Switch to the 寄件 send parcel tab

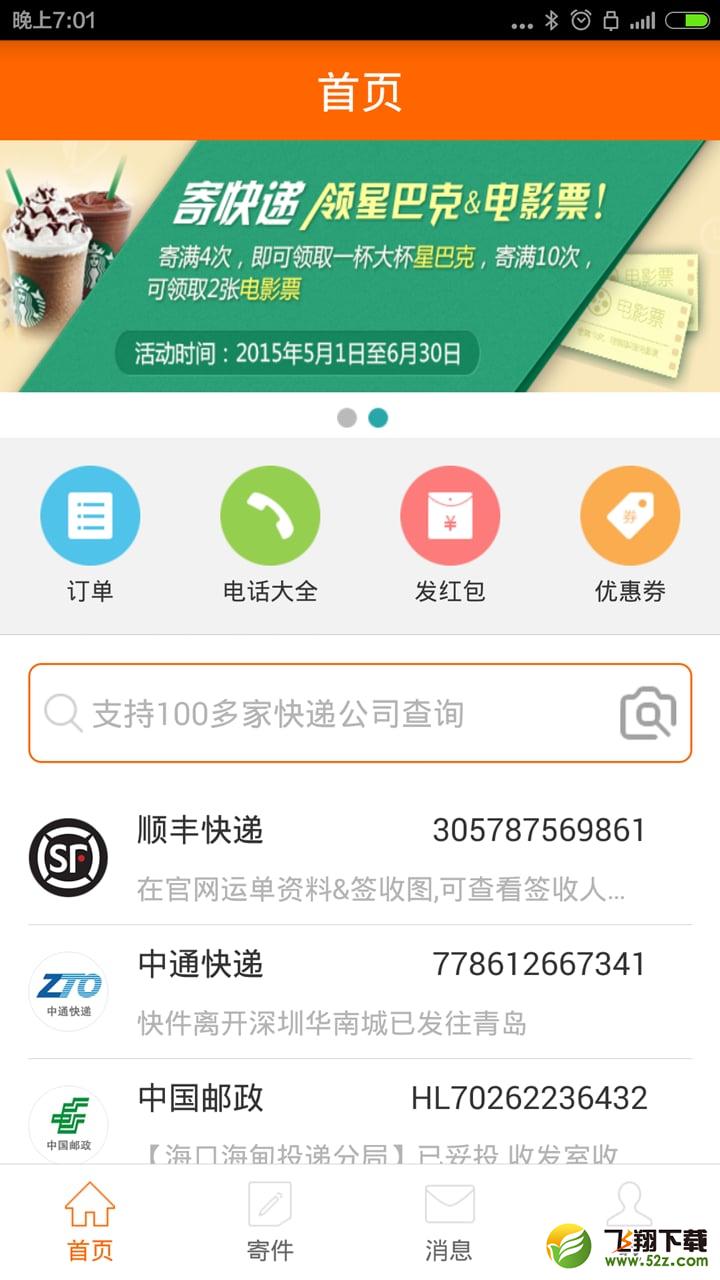coord(270,1222)
